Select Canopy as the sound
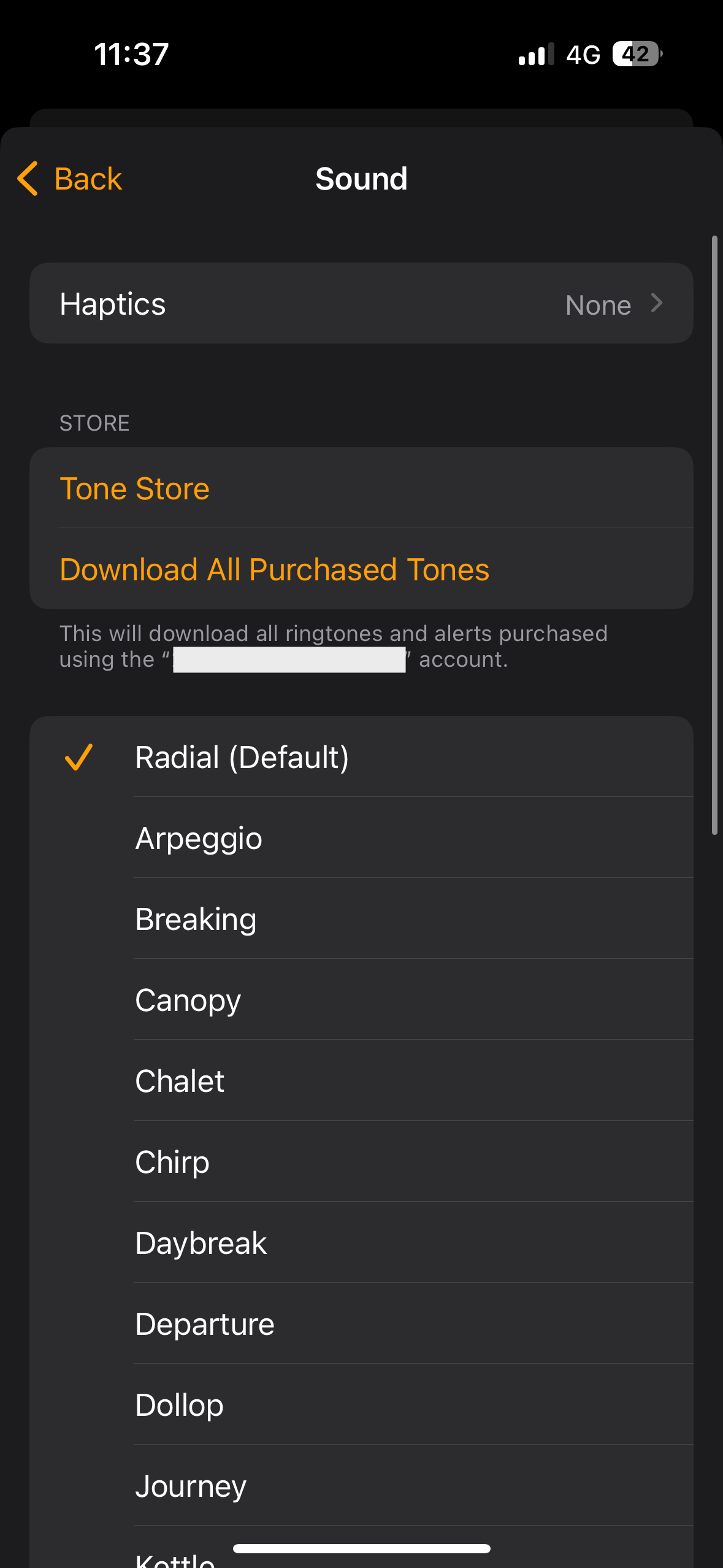 point(361,999)
